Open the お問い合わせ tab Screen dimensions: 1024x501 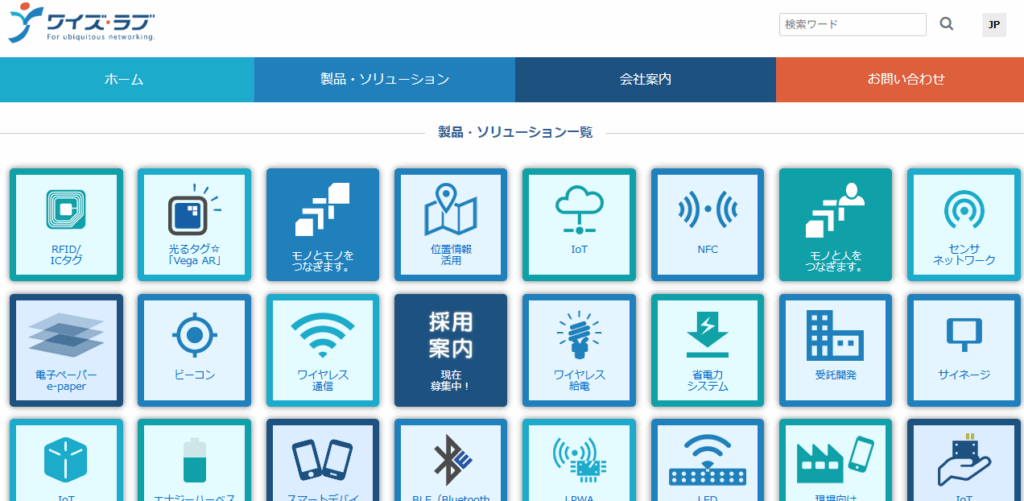pyautogui.click(x=906, y=79)
